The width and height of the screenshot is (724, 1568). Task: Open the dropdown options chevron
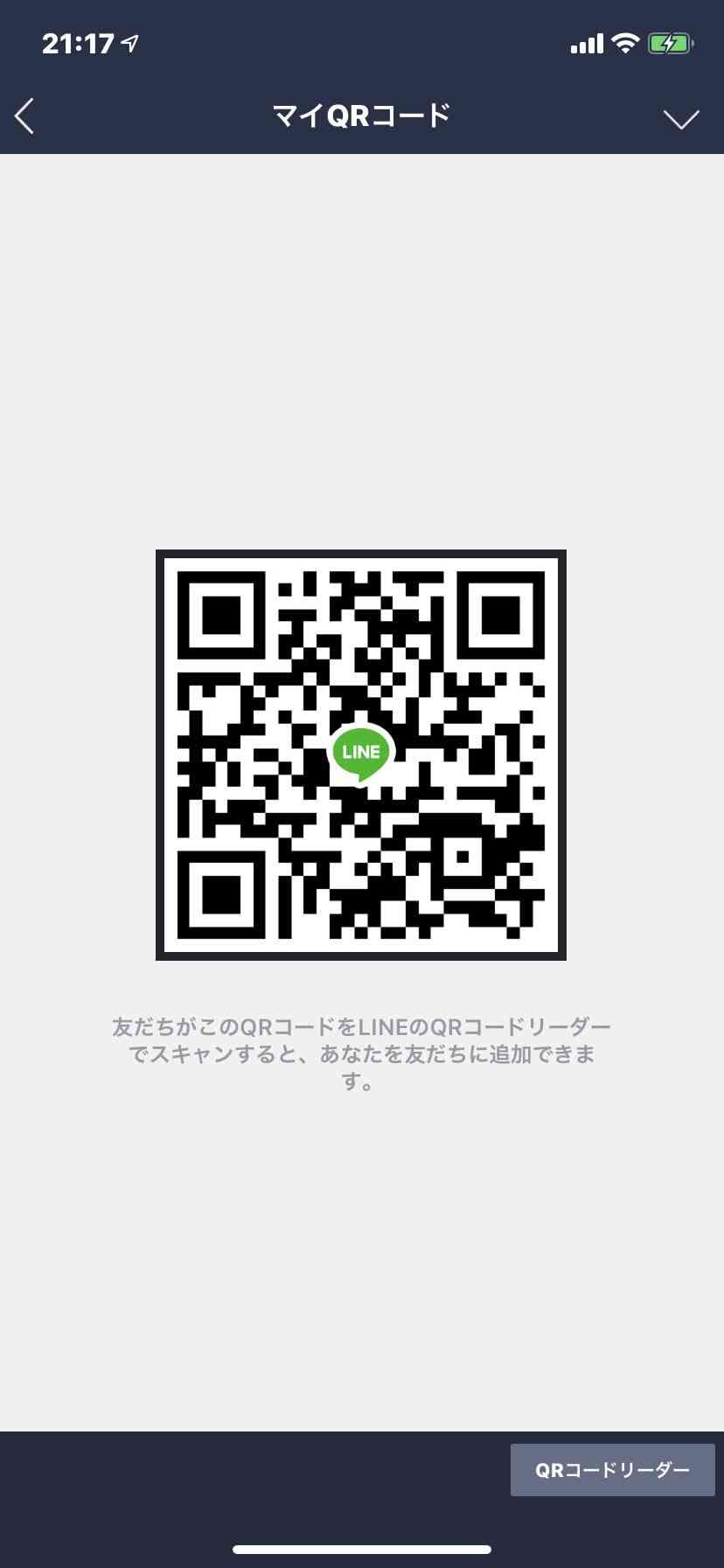pyautogui.click(x=680, y=119)
